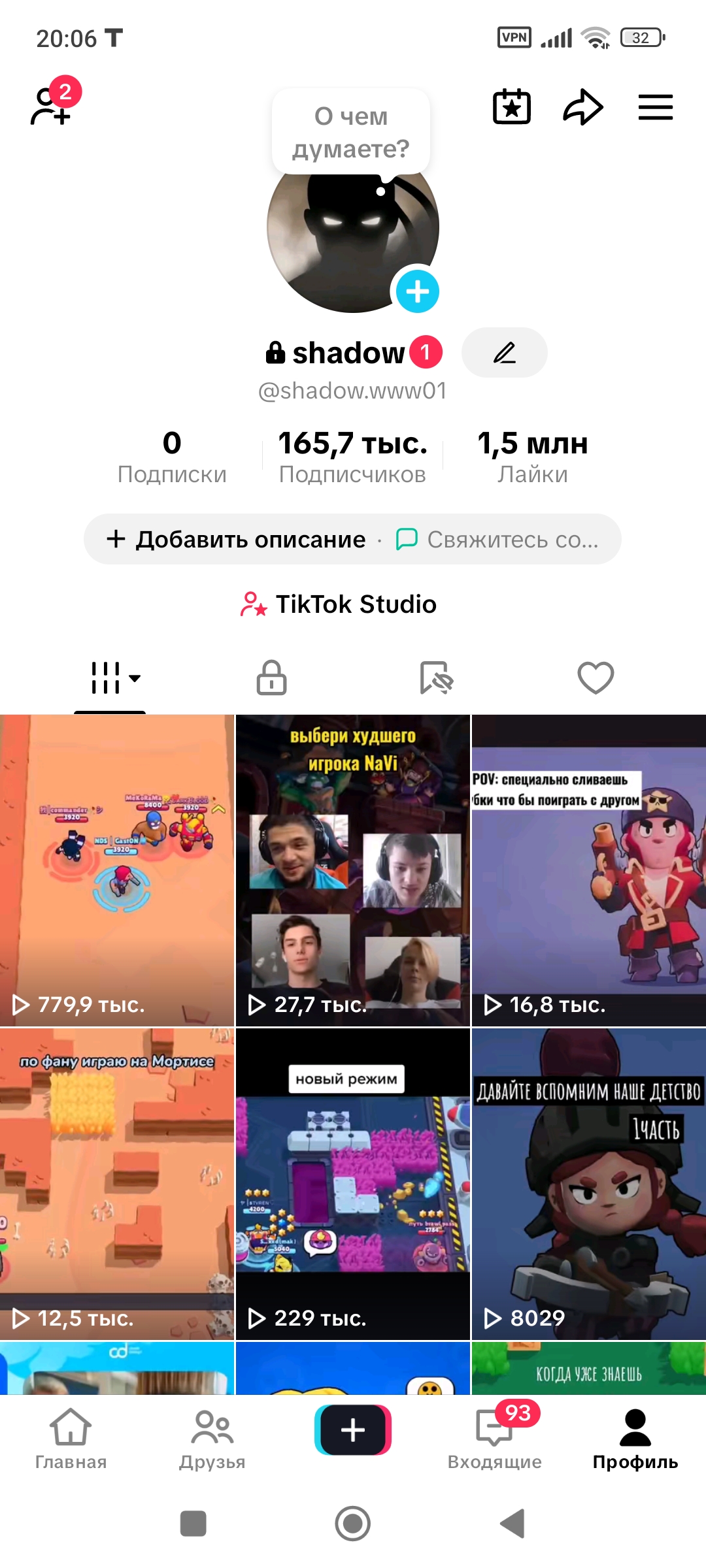Tap 'Добавить описание' to add bio
The height and width of the screenshot is (1568, 706).
click(x=237, y=540)
